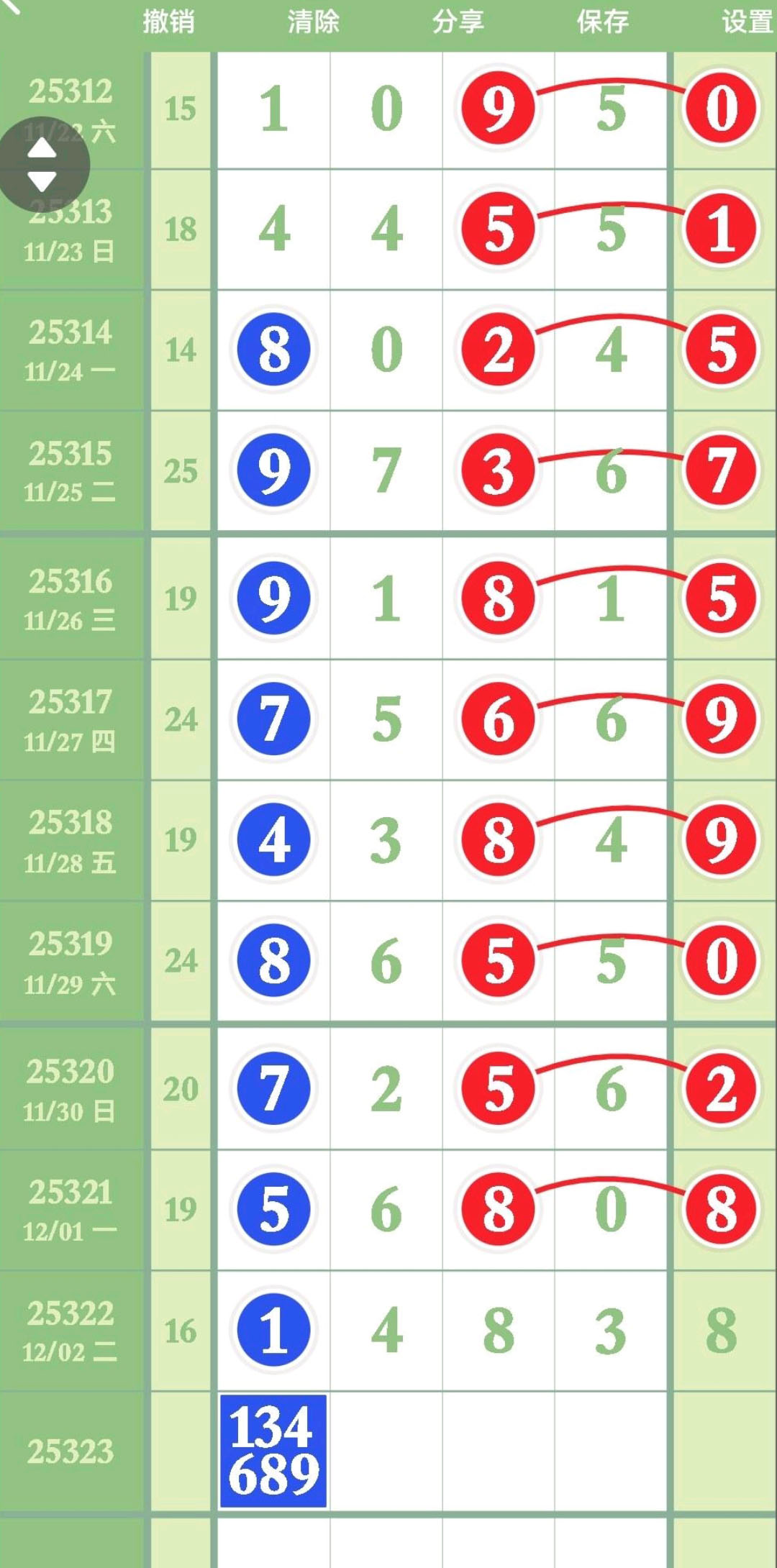Tap 清除 to clear all marks
777x1568 pixels.
point(314,22)
